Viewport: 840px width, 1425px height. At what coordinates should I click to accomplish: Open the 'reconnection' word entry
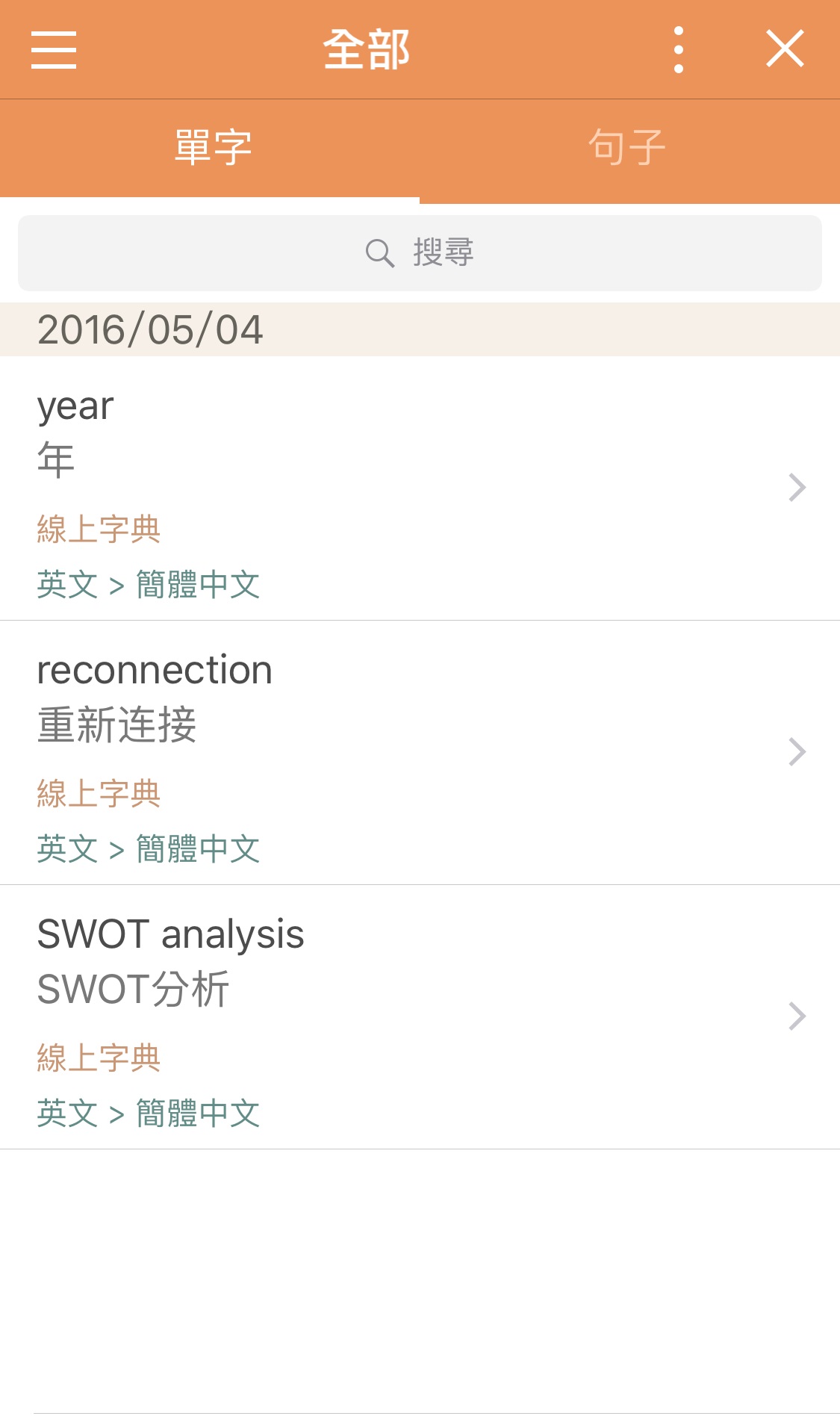click(x=420, y=752)
